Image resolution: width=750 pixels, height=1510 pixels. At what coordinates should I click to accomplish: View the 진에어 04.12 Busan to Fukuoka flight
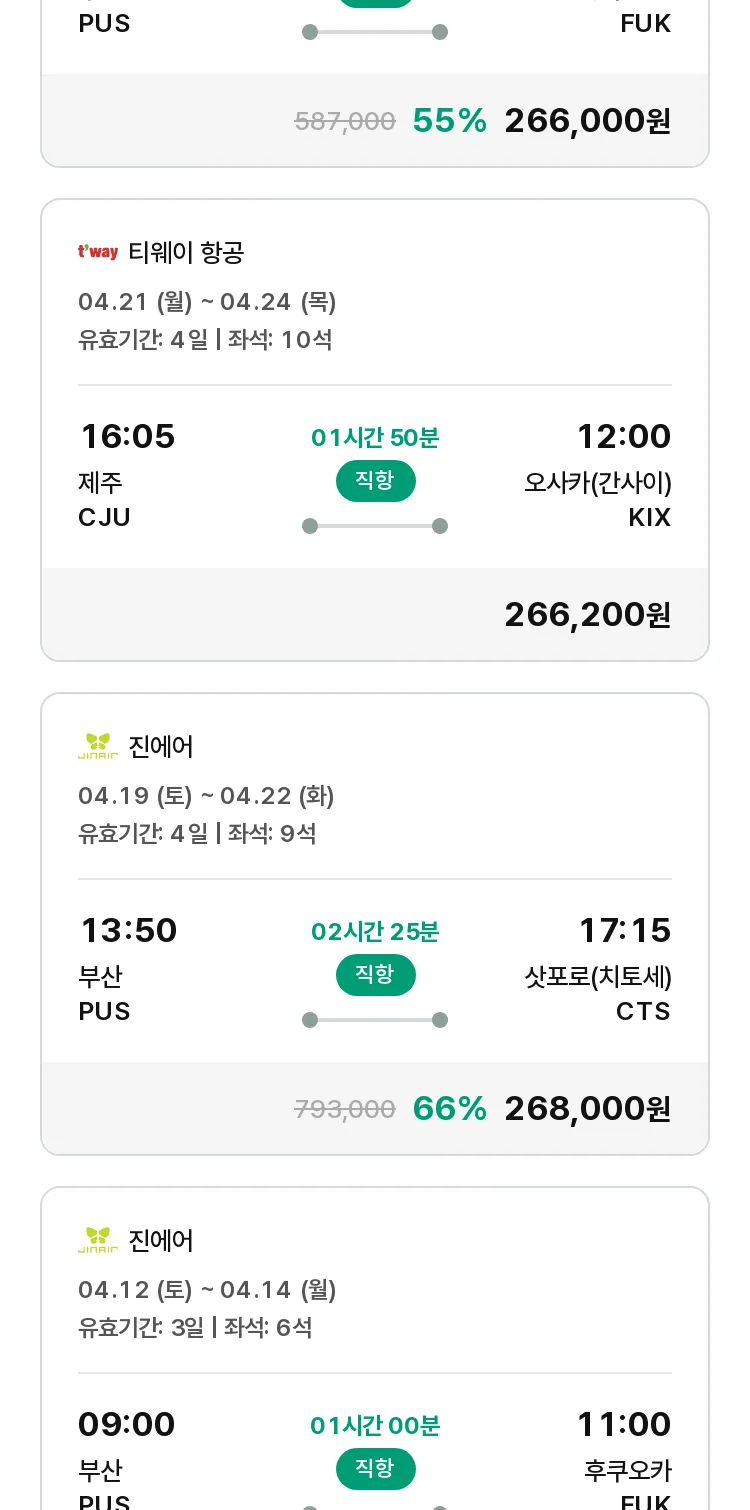coord(375,1348)
